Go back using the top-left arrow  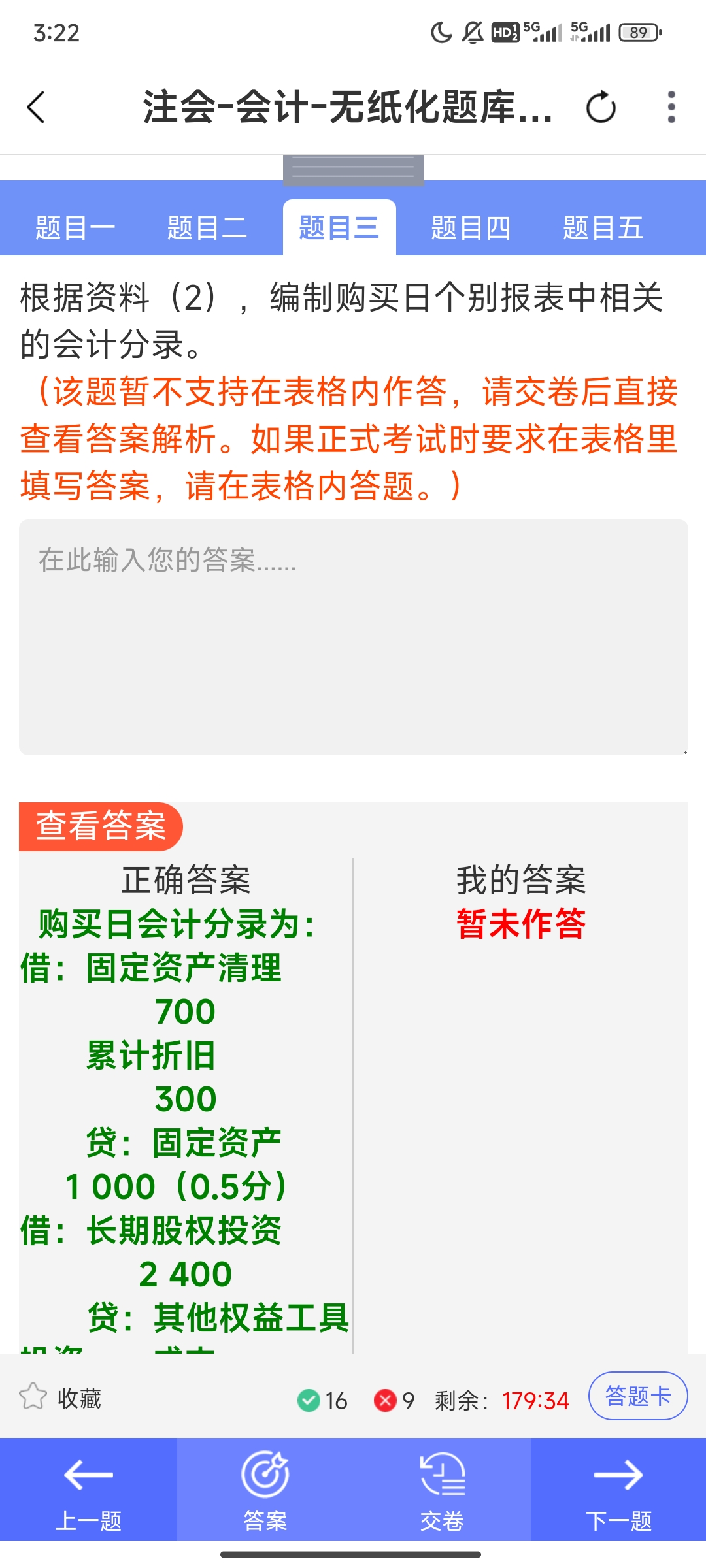pyautogui.click(x=36, y=107)
